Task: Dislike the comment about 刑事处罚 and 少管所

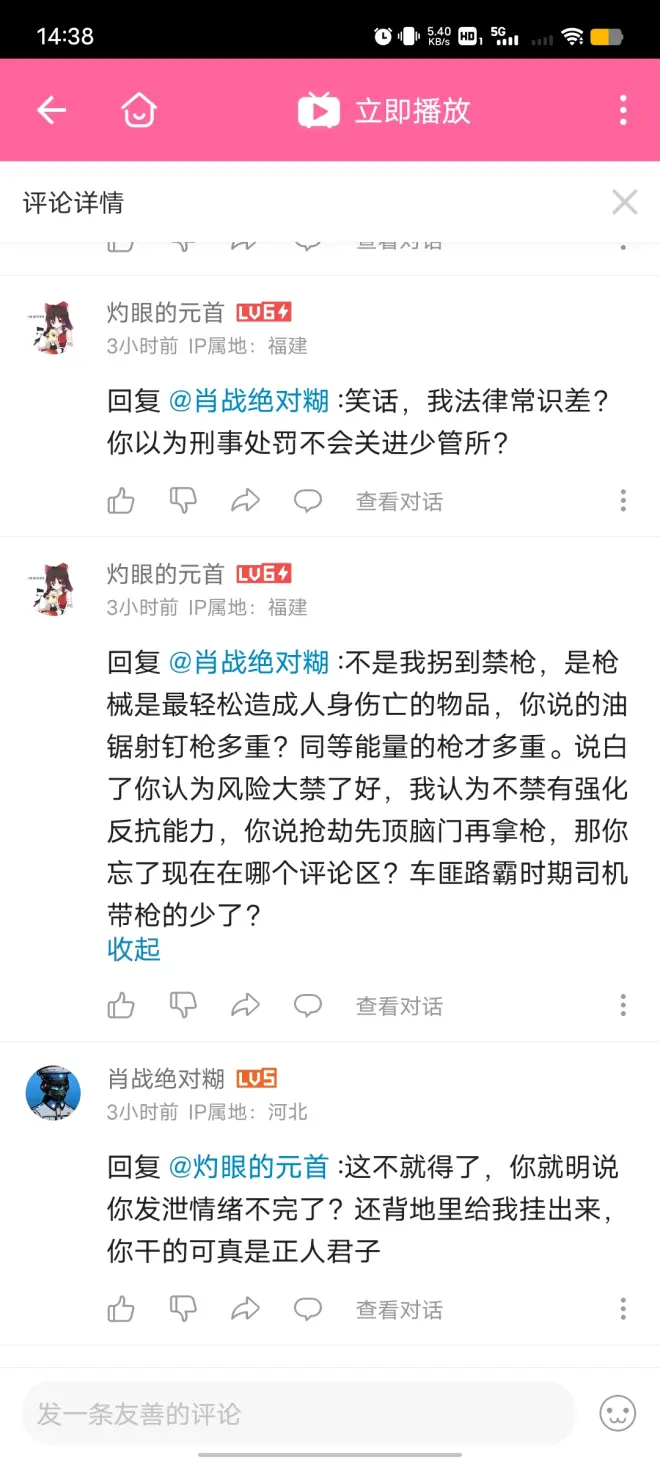Action: point(183,501)
